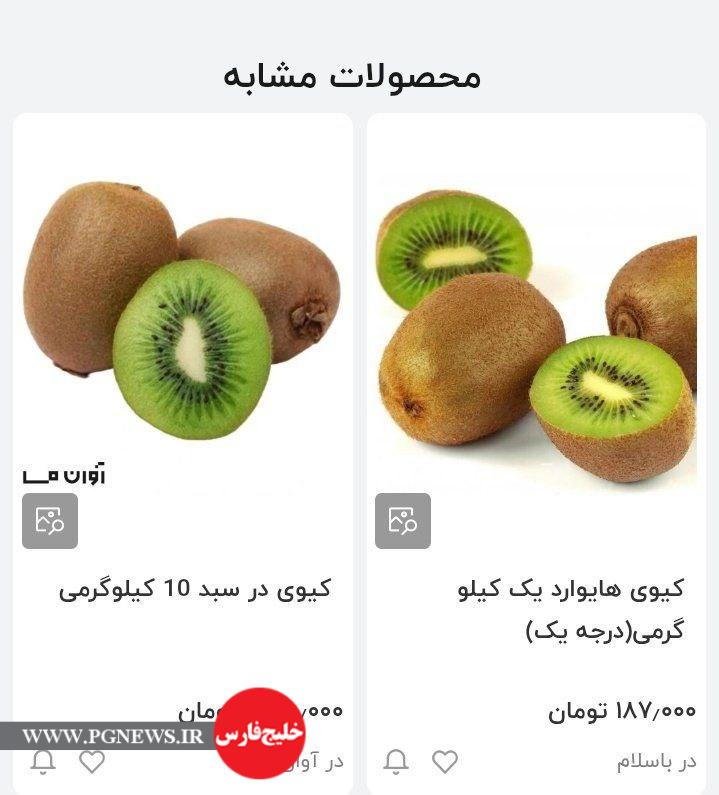The height and width of the screenshot is (795, 719).
Task: Favorite the کیوی در سبد product with the heart
Action: click(x=92, y=762)
